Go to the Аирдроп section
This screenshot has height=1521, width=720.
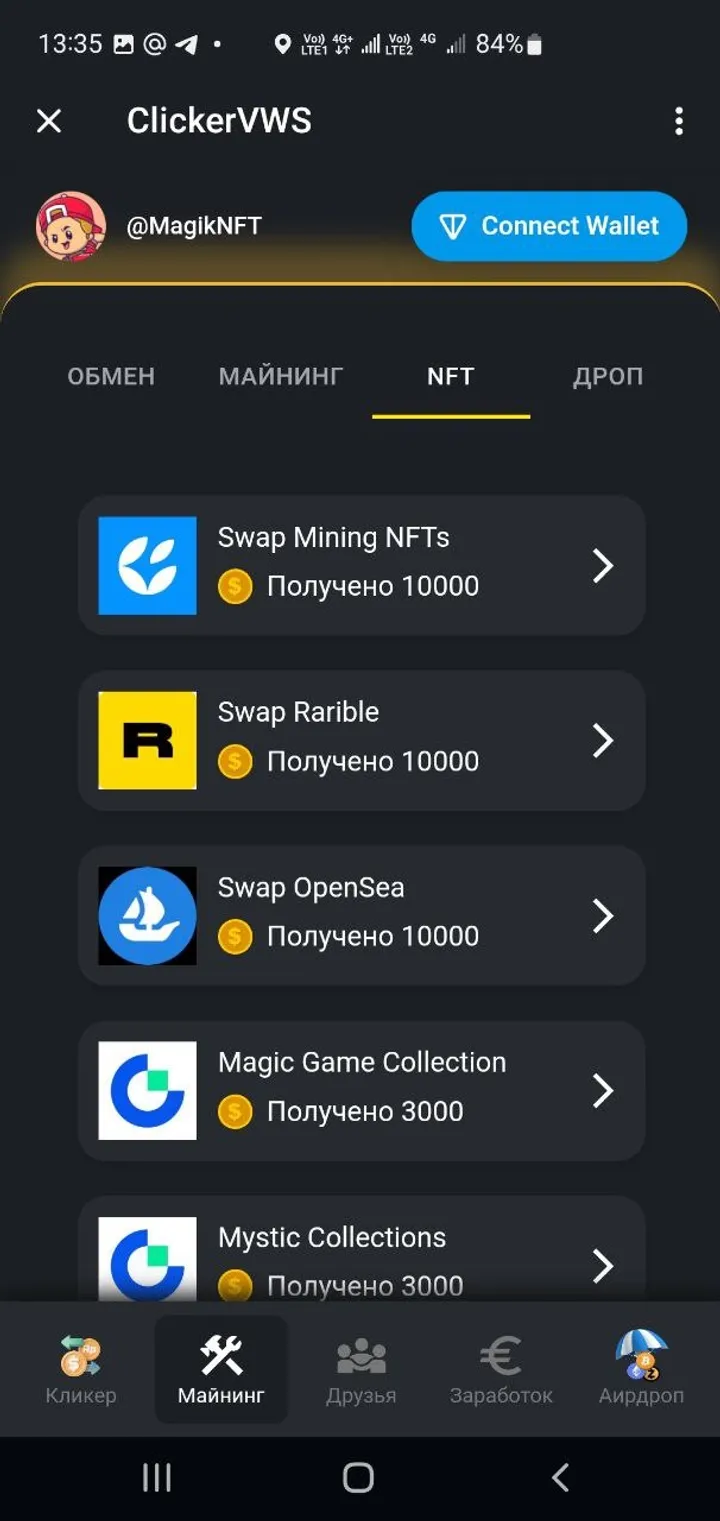641,1370
